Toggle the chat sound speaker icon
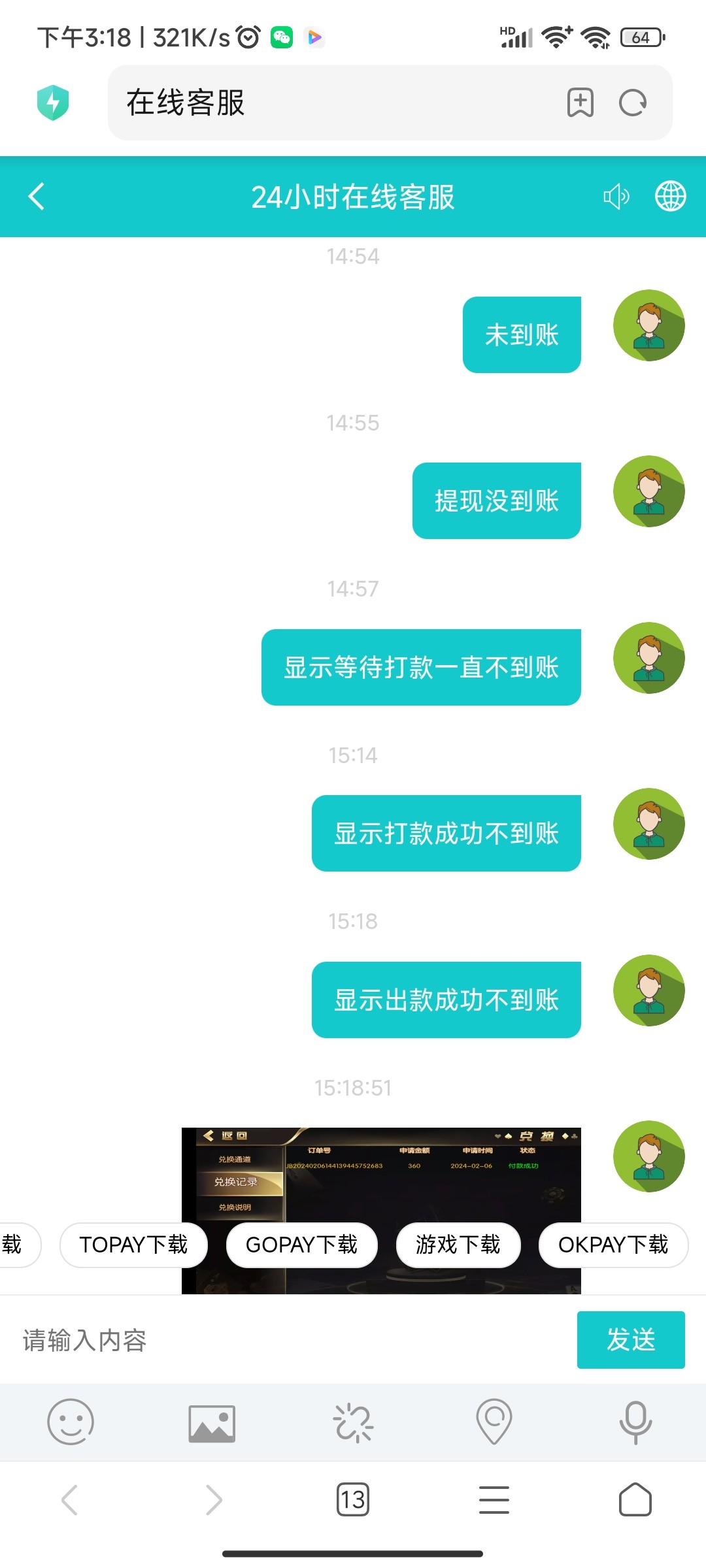The image size is (706, 1568). coord(616,196)
